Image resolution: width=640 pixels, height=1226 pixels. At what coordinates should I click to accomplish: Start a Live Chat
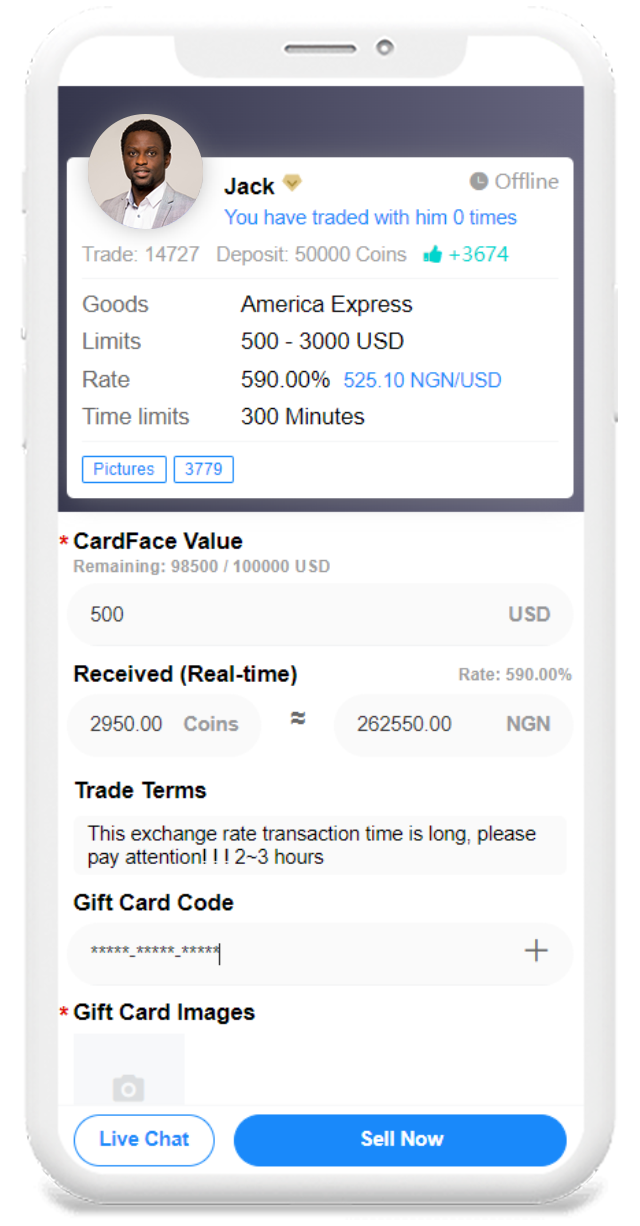pyautogui.click(x=144, y=1139)
